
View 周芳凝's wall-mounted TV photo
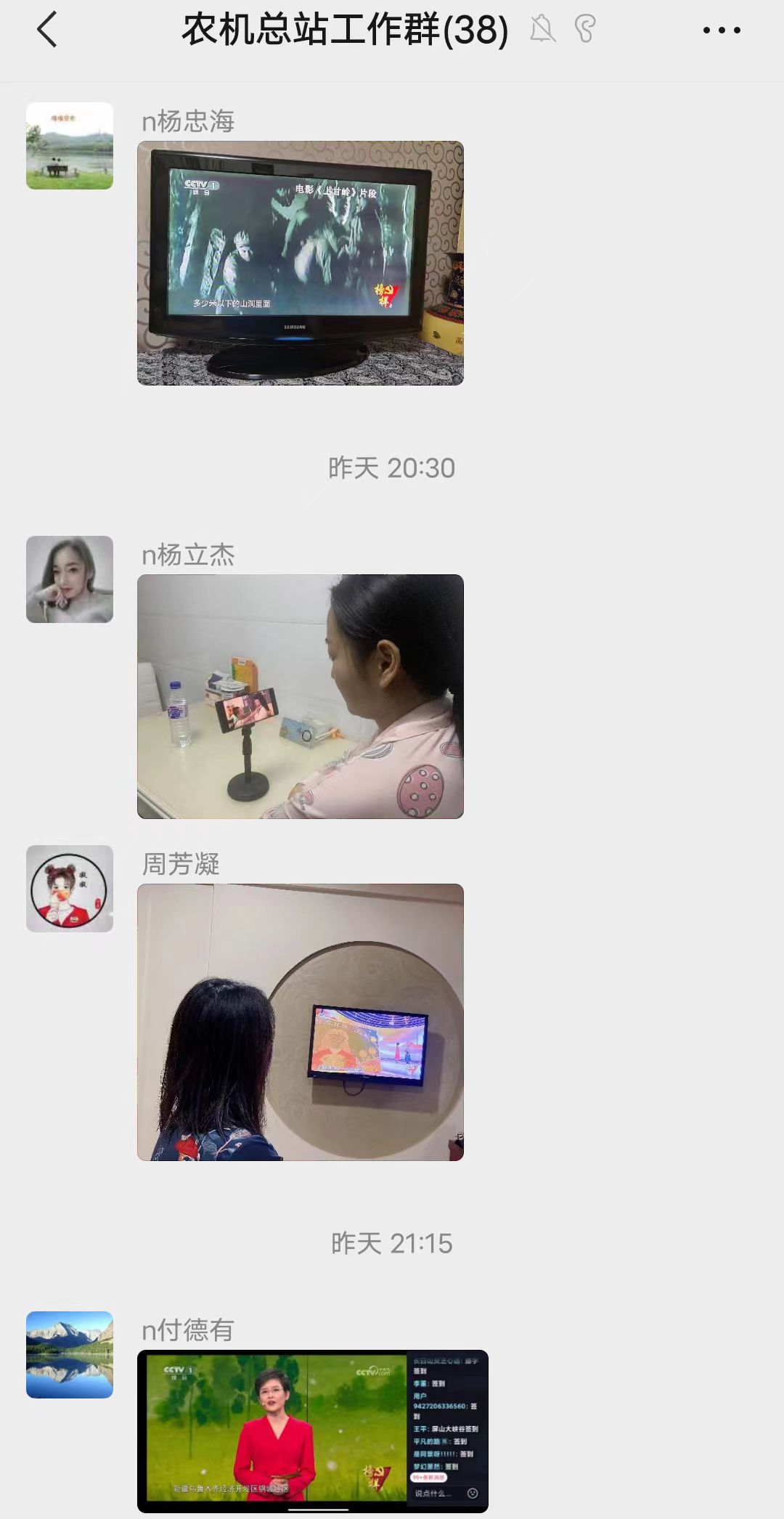[301, 1022]
